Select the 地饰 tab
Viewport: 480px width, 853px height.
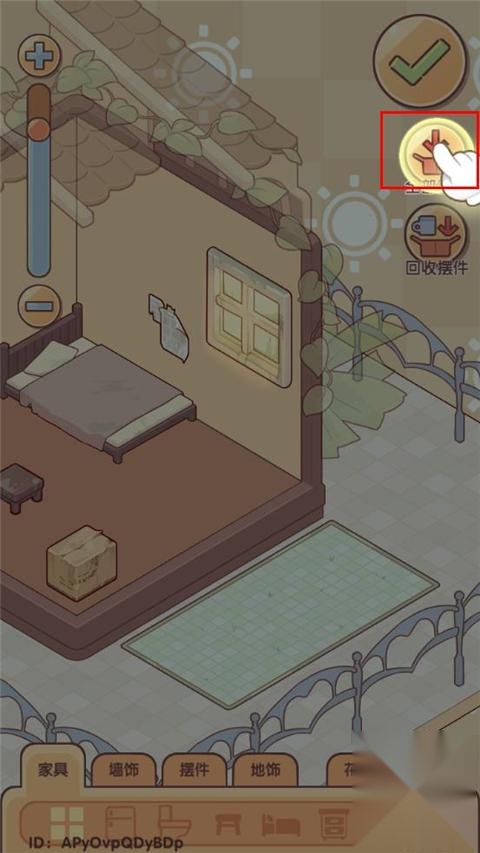pos(265,770)
